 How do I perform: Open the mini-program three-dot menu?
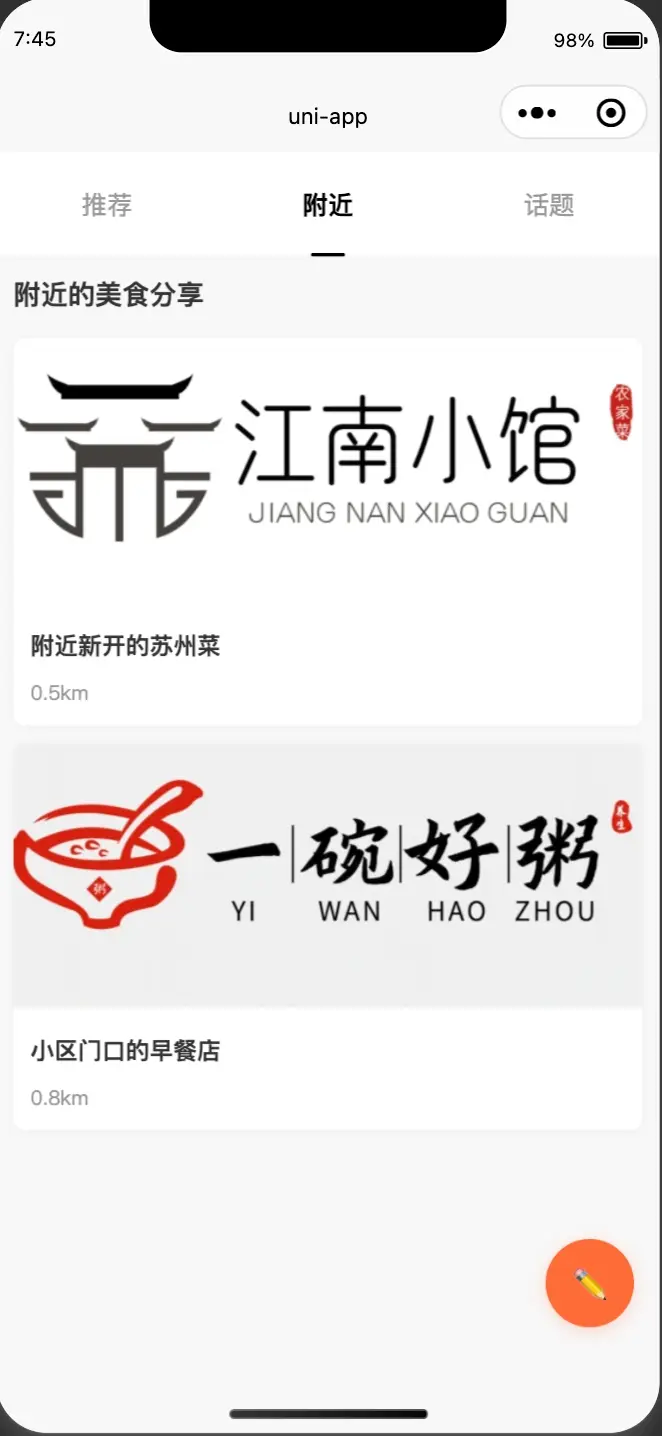[x=537, y=113]
